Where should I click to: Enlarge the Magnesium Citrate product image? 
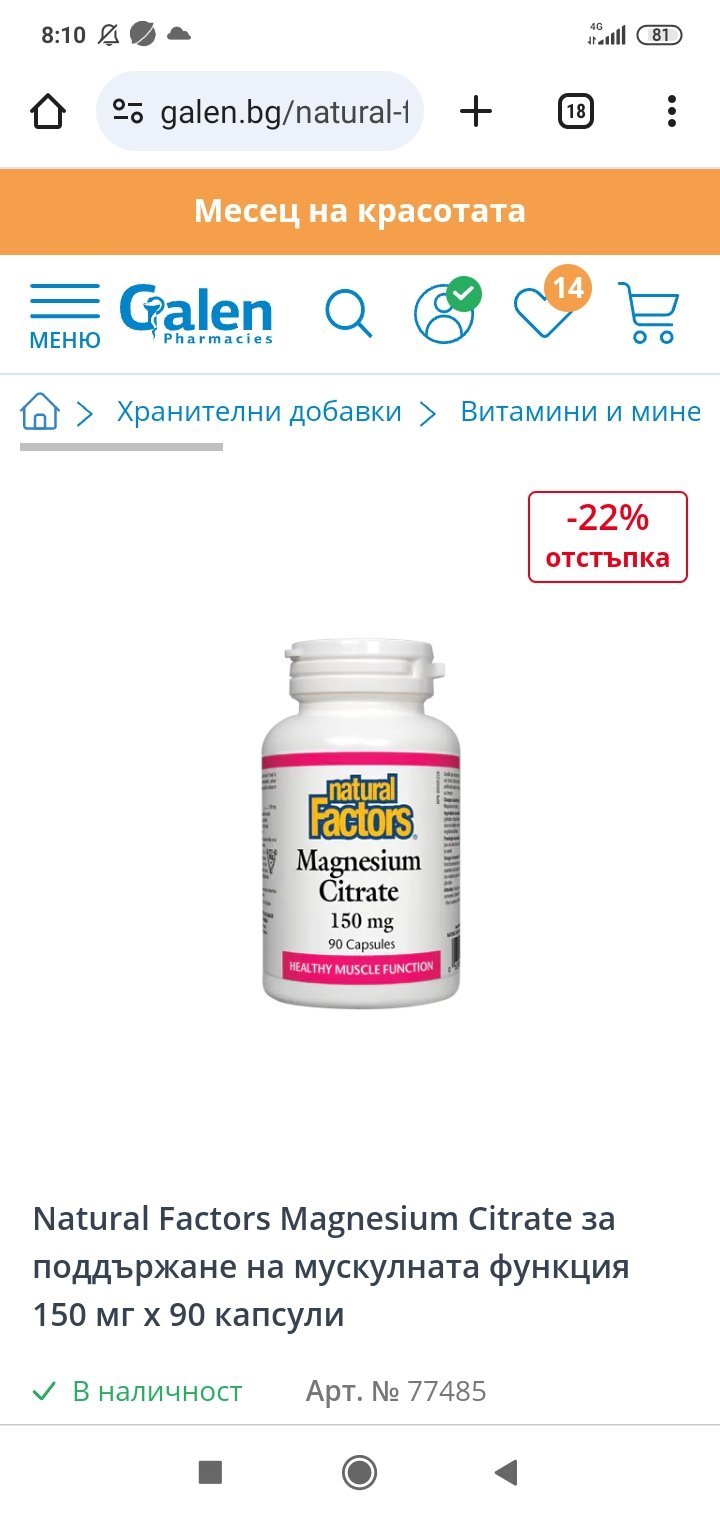click(360, 823)
